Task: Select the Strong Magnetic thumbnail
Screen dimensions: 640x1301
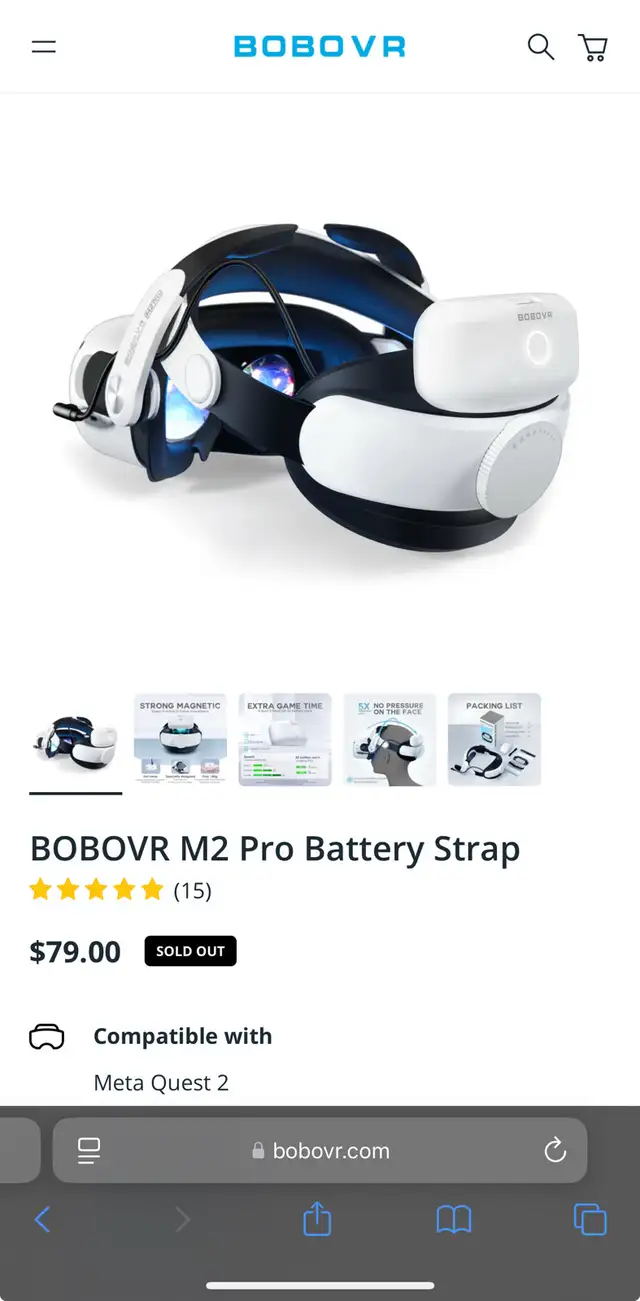Action: click(180, 740)
